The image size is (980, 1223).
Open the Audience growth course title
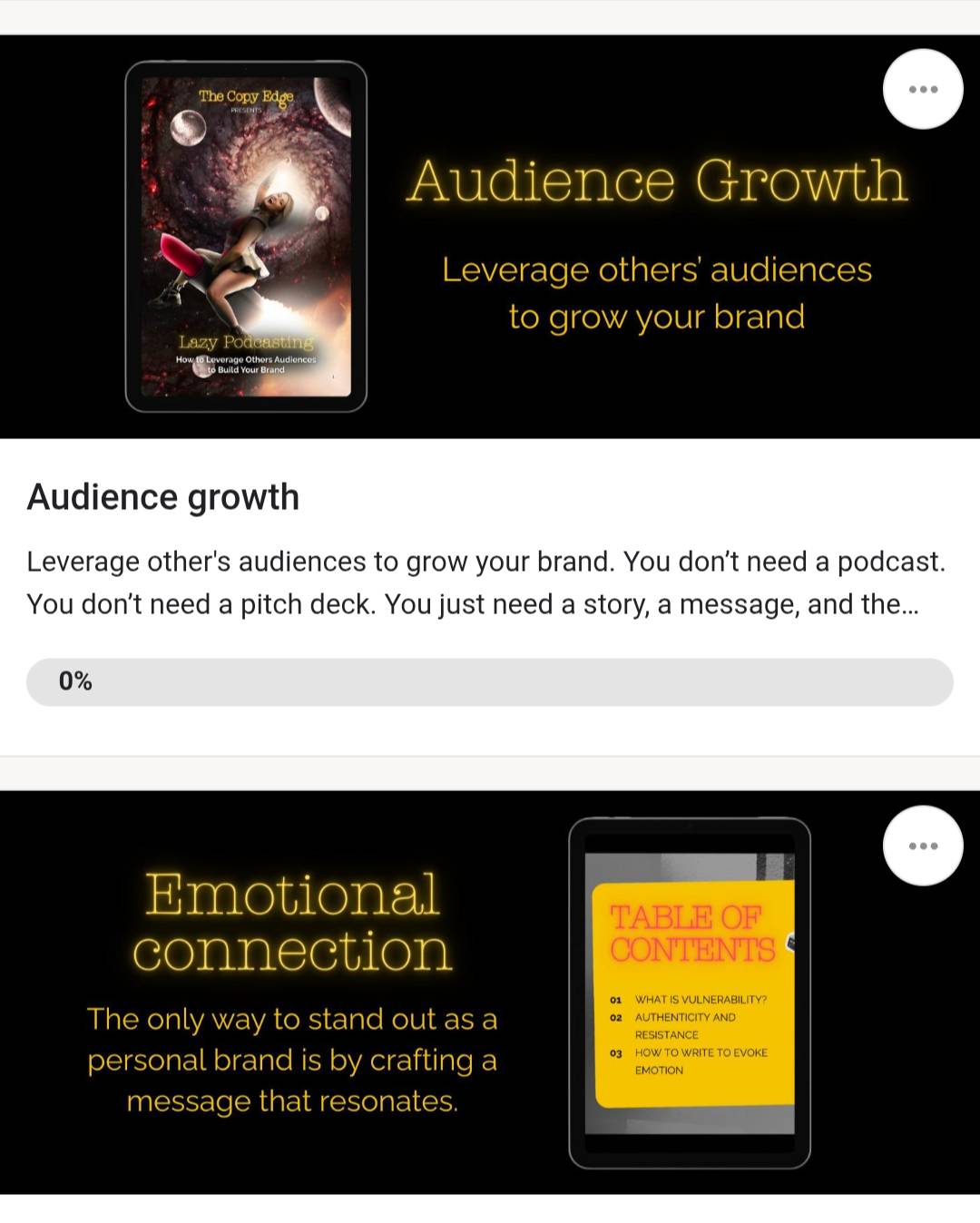pyautogui.click(x=163, y=497)
